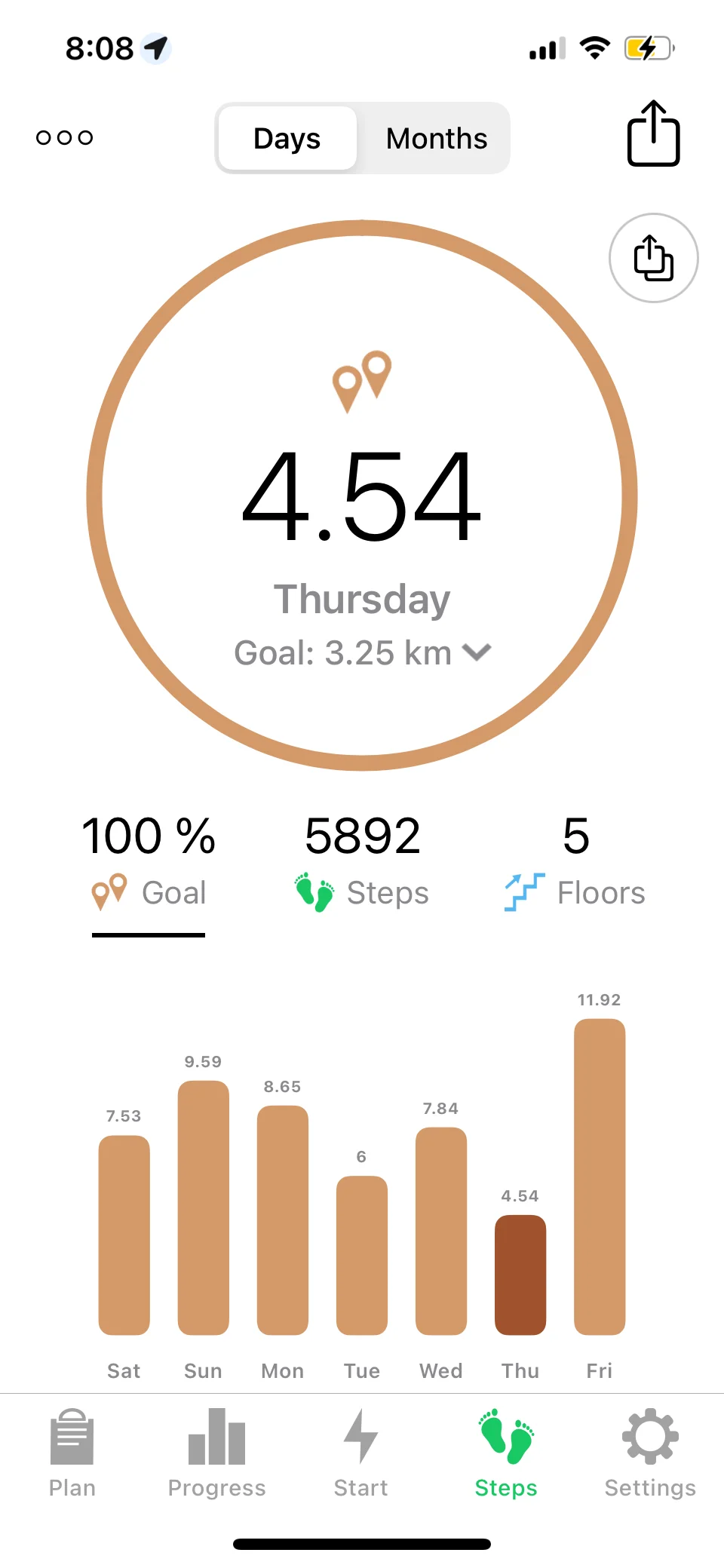The width and height of the screenshot is (724, 1568).
Task: Open the Settings tab
Action: pos(650,1453)
